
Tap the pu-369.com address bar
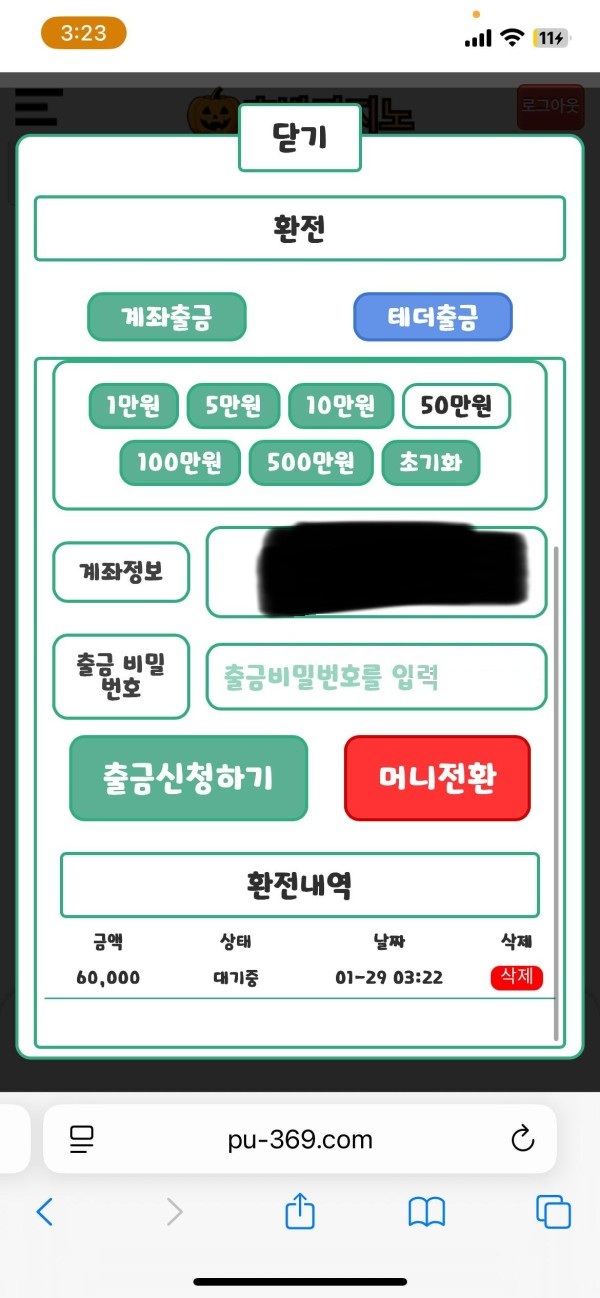pyautogui.click(x=300, y=1138)
